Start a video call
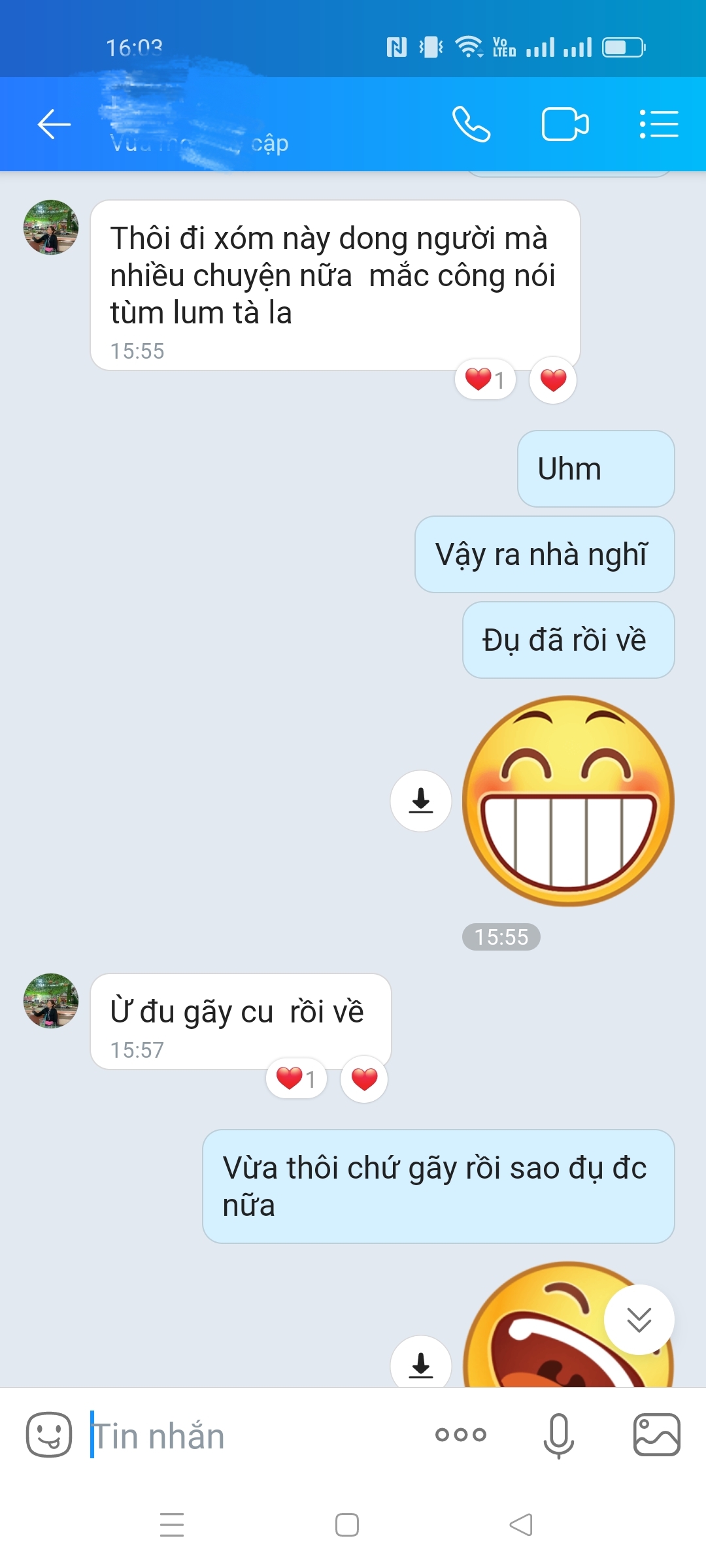 [x=565, y=124]
